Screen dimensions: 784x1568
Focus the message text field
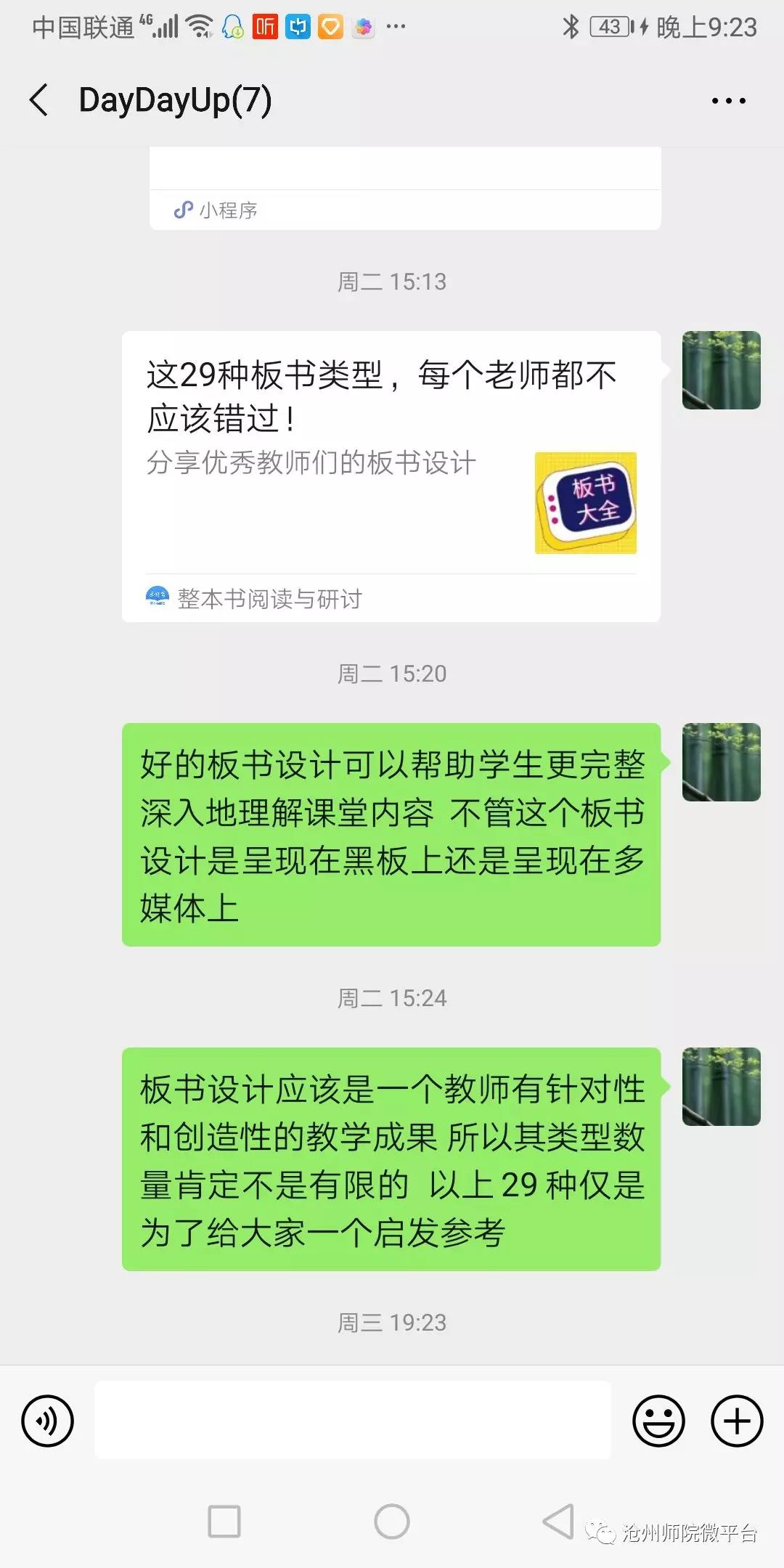(x=353, y=1421)
